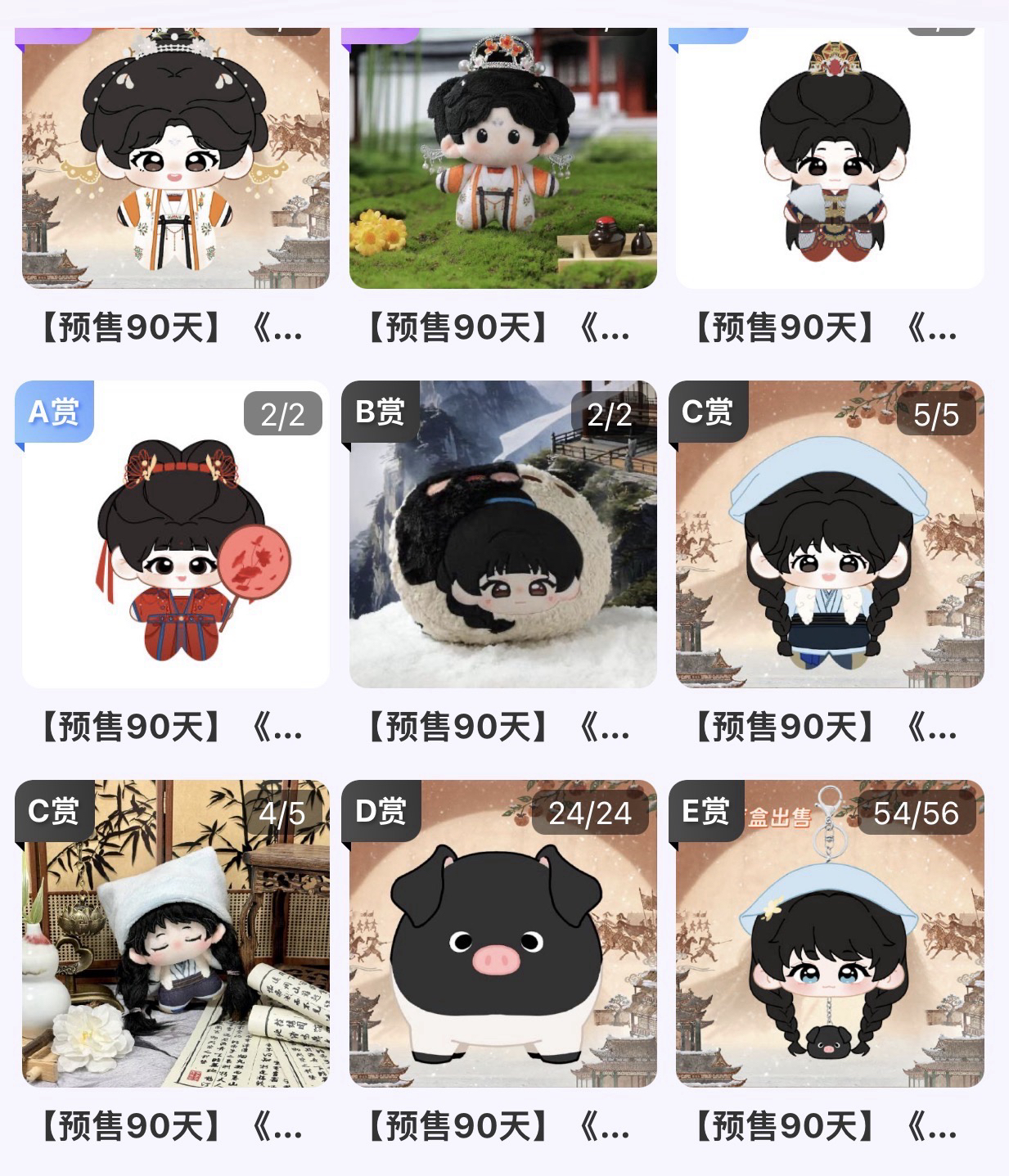View the B赏 round plush pillow item

(502, 535)
